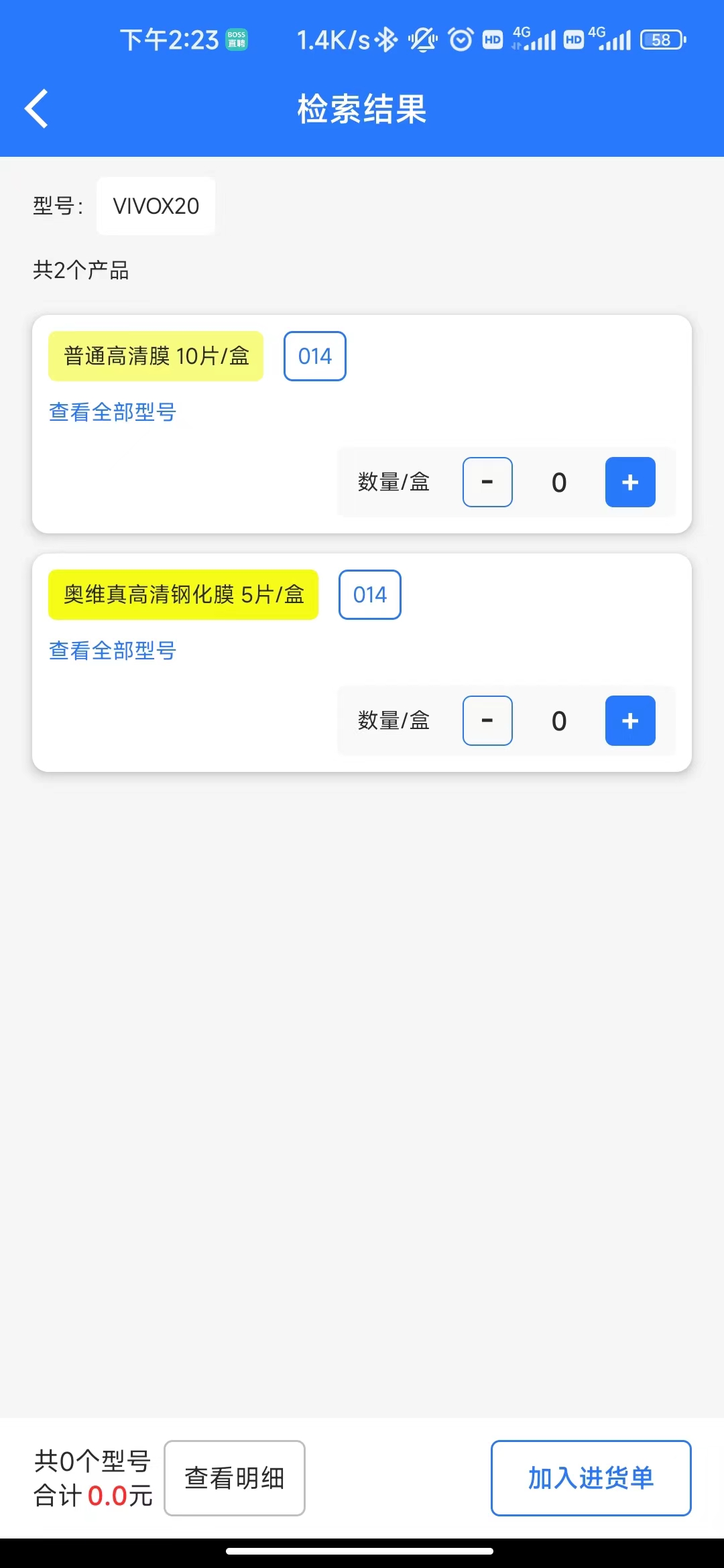
Task: Tap 加入进货单 to add to order
Action: pos(591,1478)
